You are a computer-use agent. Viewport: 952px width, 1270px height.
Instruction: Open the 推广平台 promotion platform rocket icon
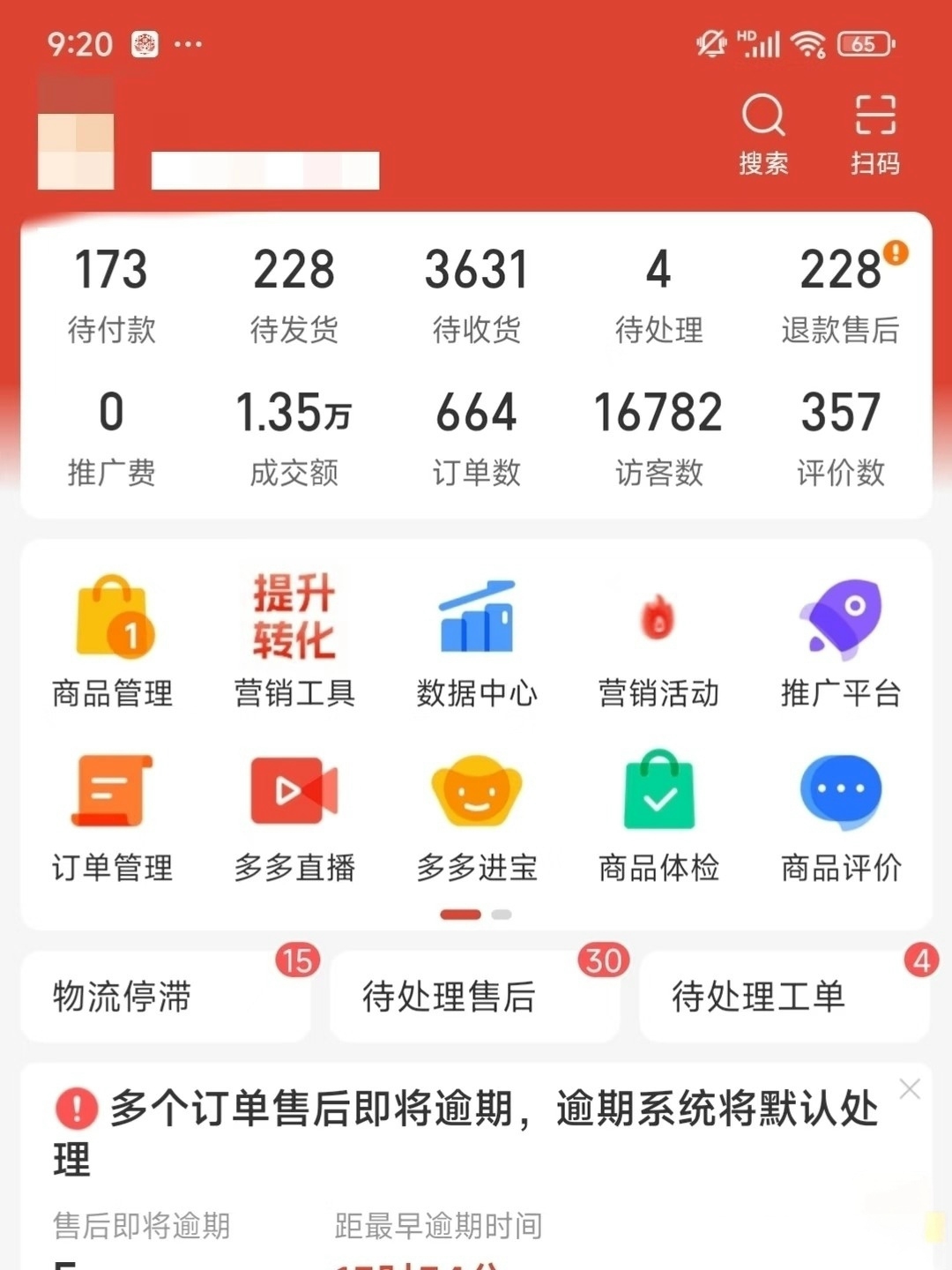(x=841, y=638)
